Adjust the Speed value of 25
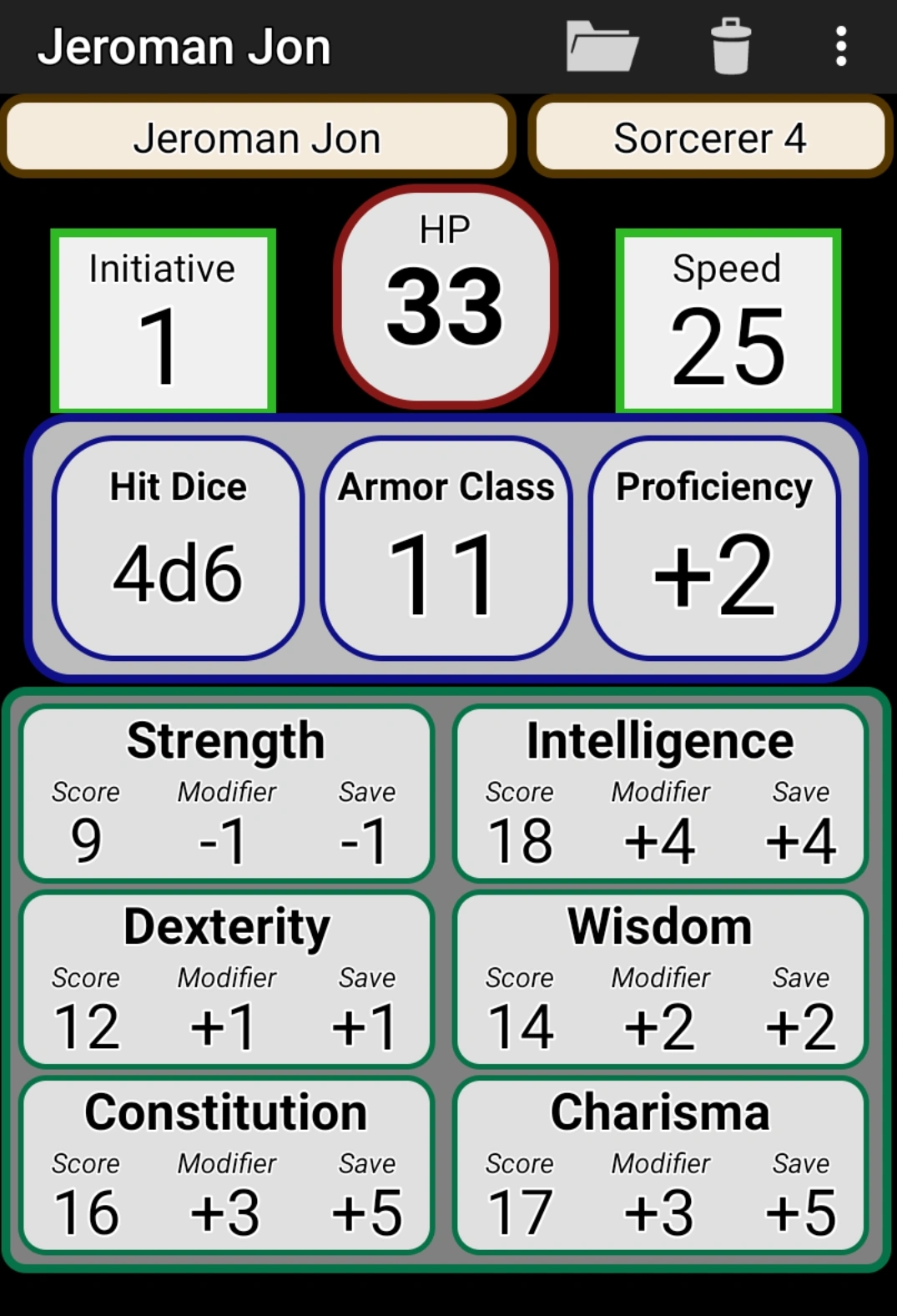Image resolution: width=897 pixels, height=1316 pixels. tap(727, 317)
